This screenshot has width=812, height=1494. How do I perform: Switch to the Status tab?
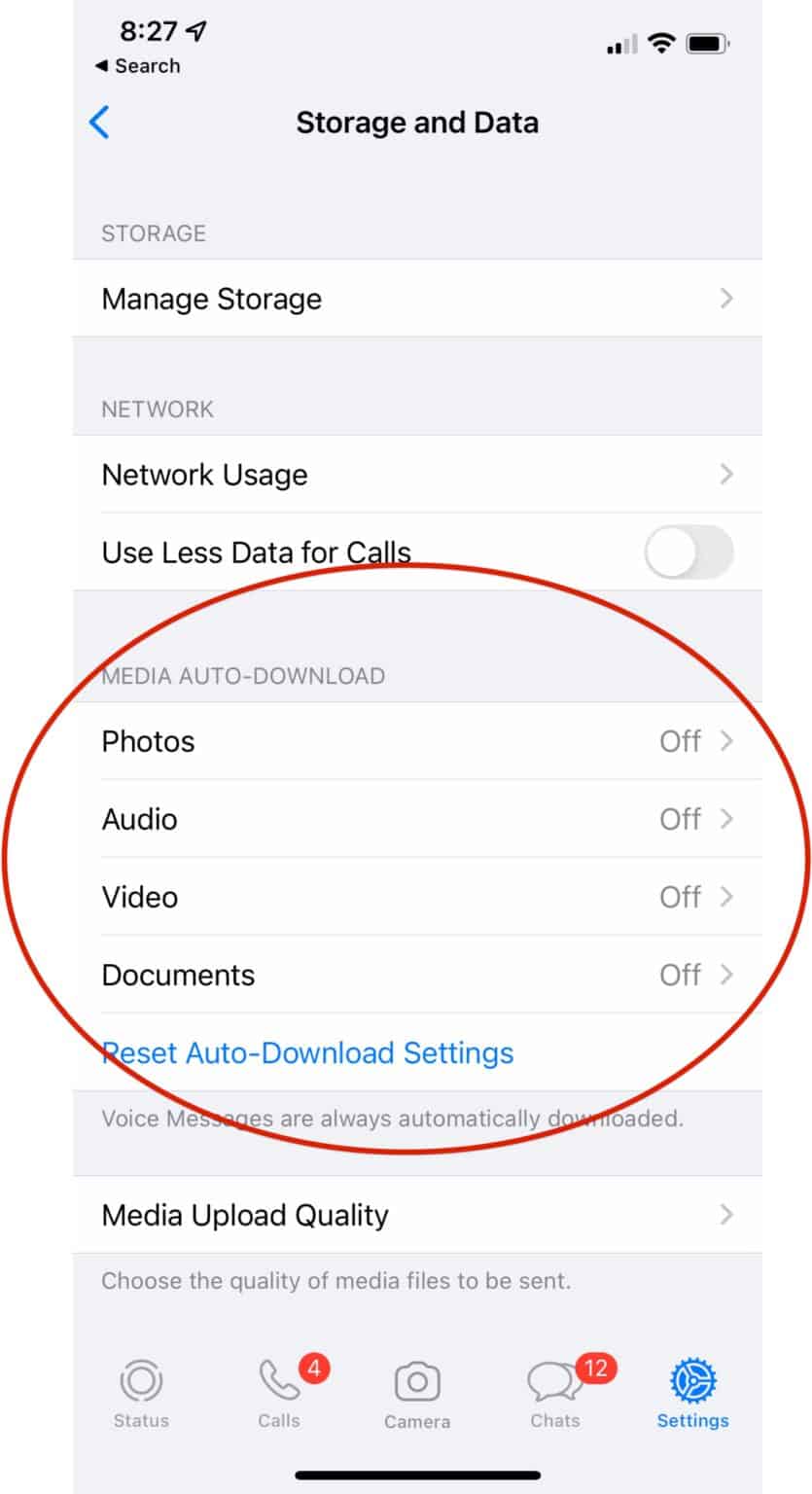141,1394
